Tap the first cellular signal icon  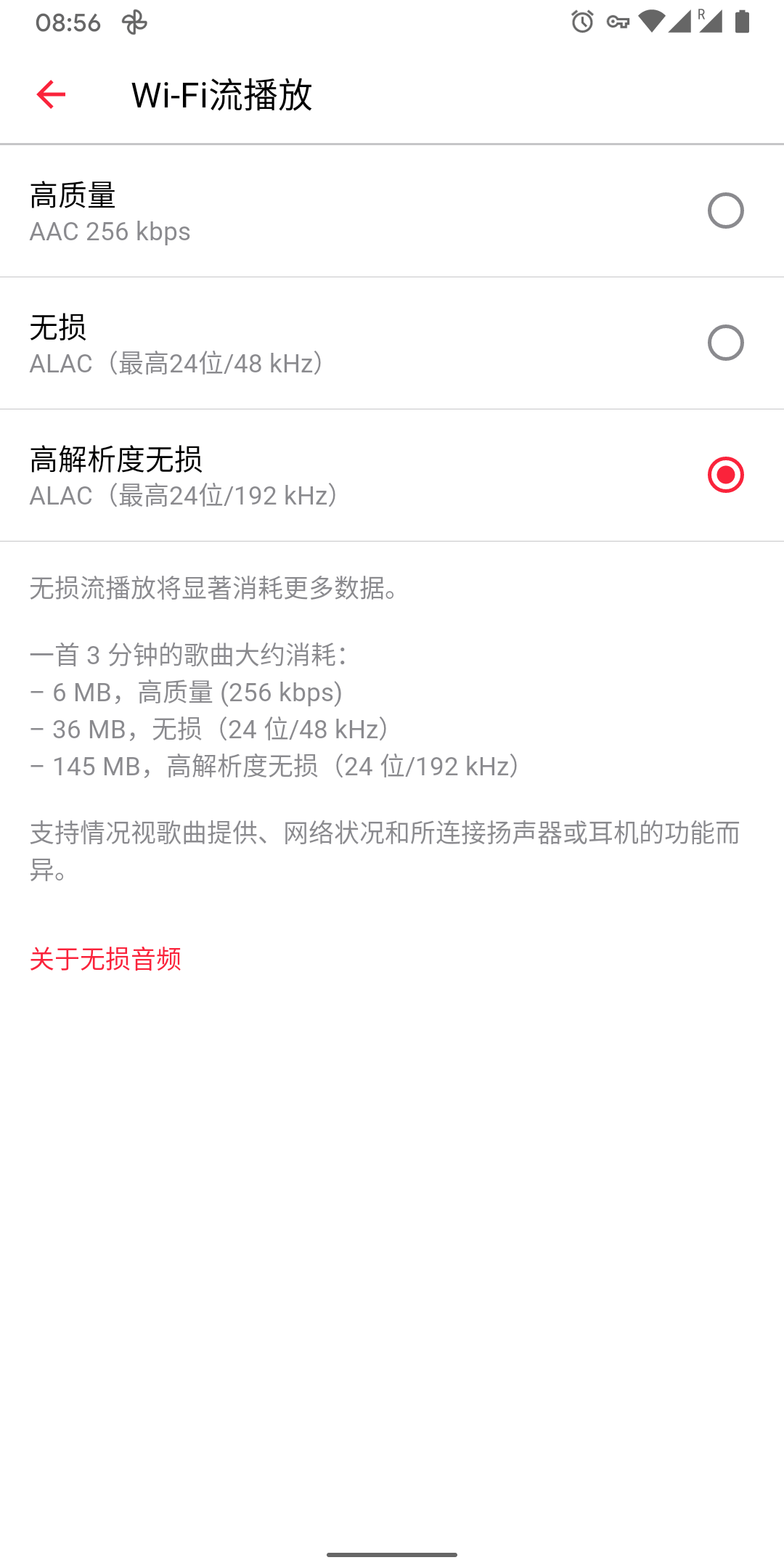click(x=681, y=22)
